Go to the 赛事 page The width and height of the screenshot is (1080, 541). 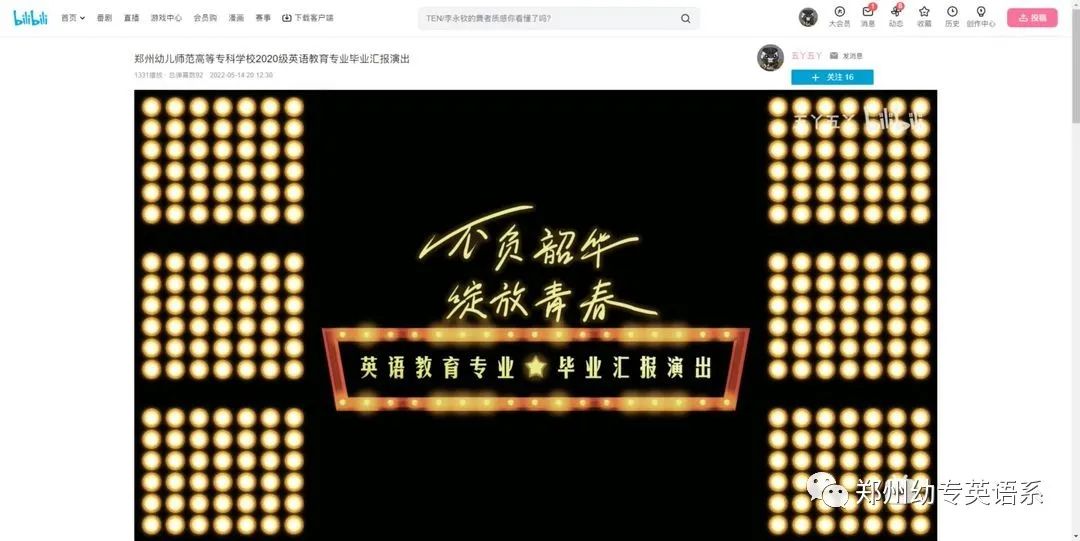click(263, 18)
